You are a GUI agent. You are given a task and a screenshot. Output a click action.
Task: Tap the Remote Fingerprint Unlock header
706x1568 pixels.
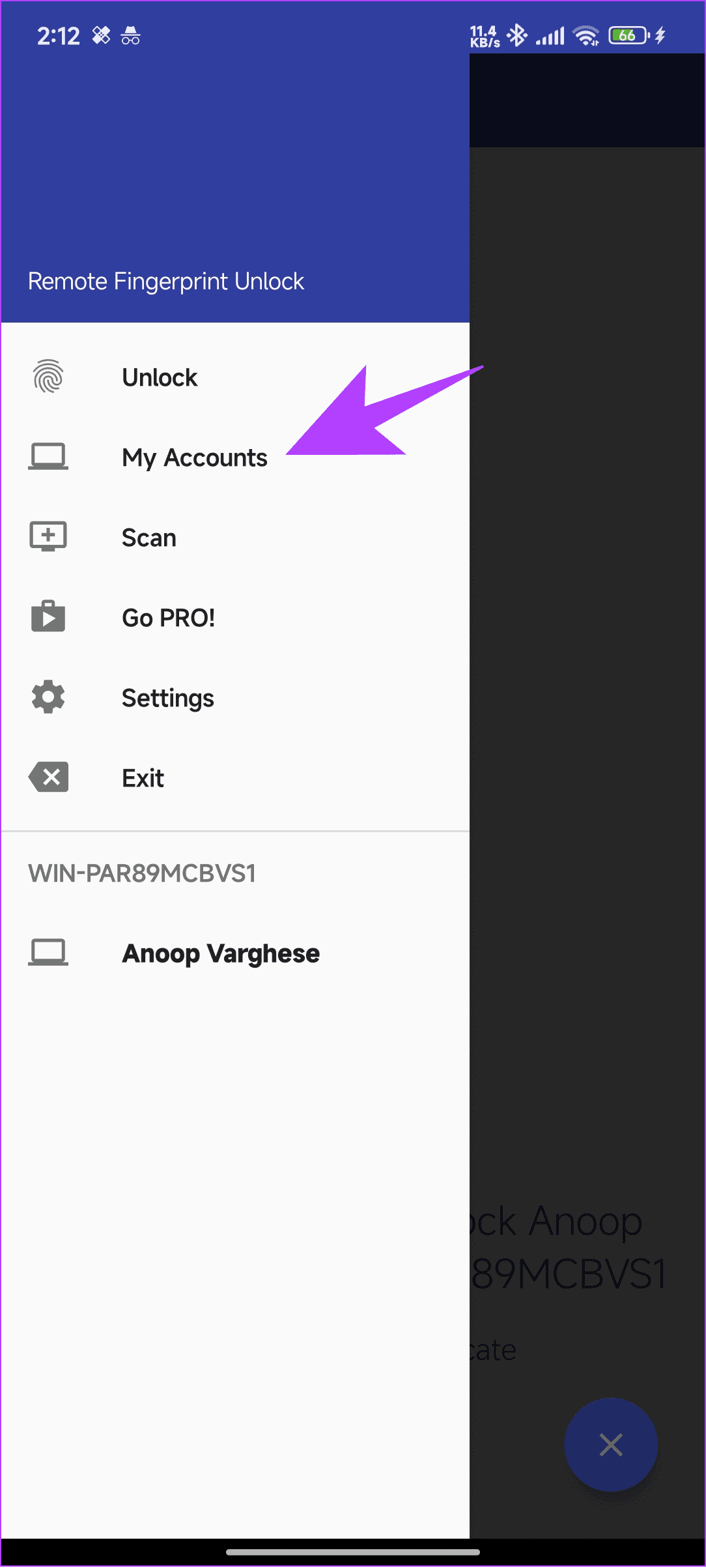166,281
